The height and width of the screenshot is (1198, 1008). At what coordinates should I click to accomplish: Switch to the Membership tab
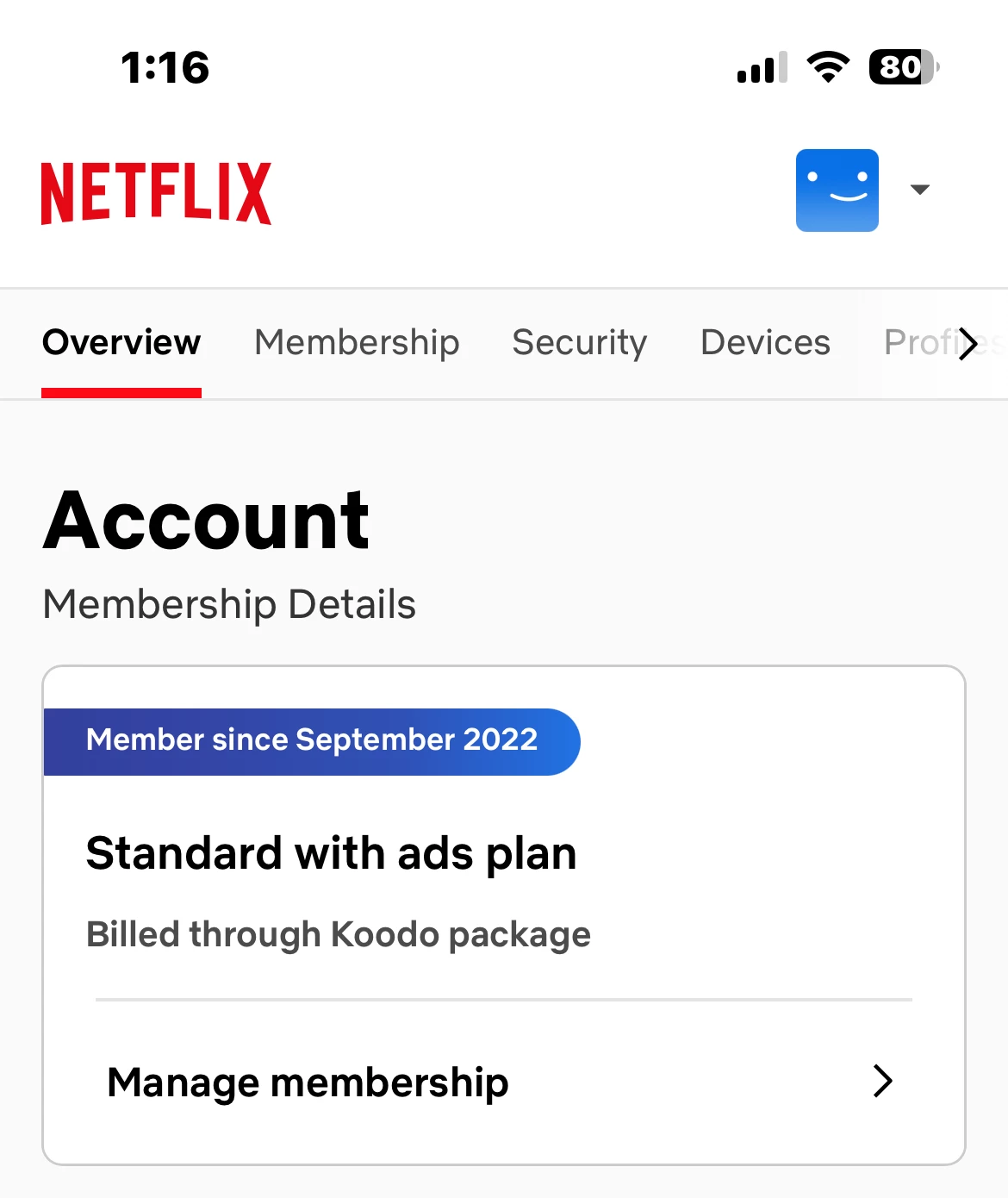click(357, 343)
